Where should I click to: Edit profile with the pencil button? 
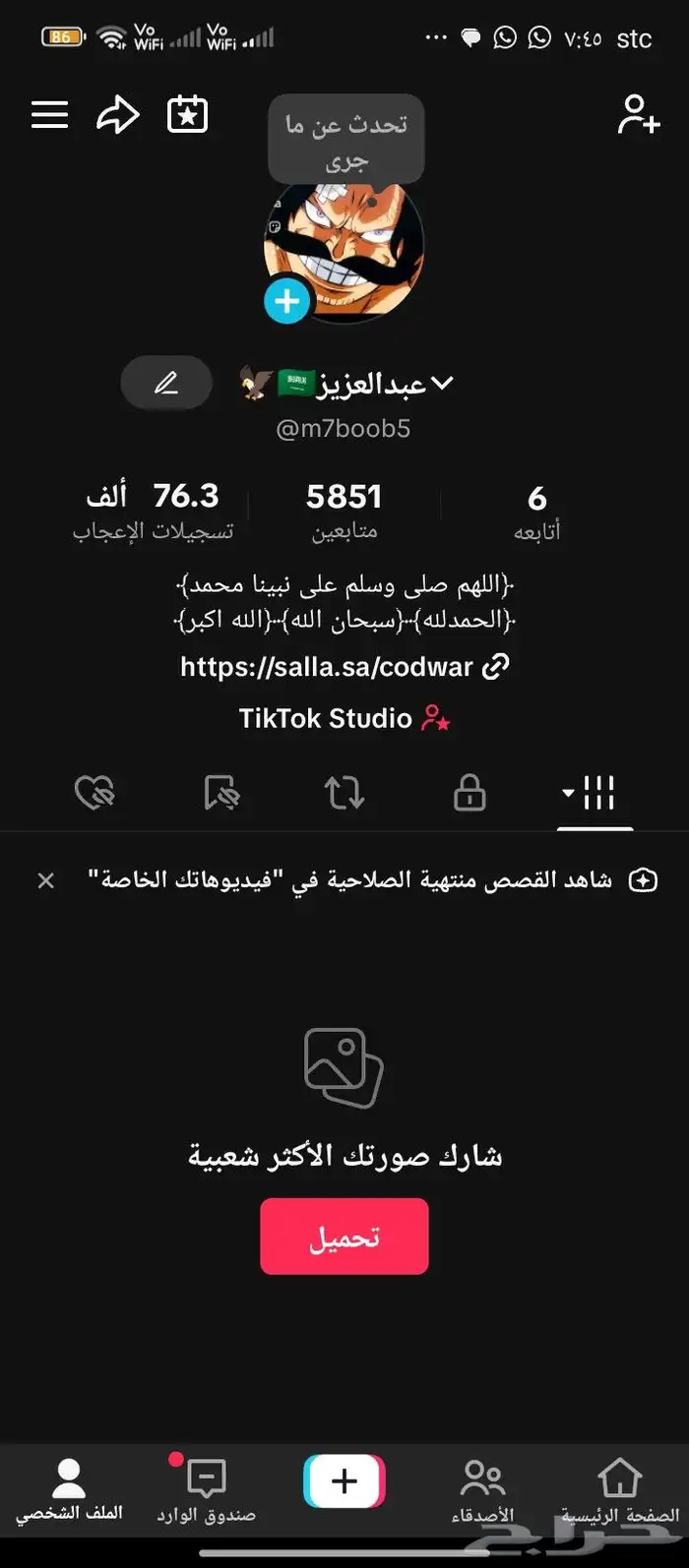(166, 383)
